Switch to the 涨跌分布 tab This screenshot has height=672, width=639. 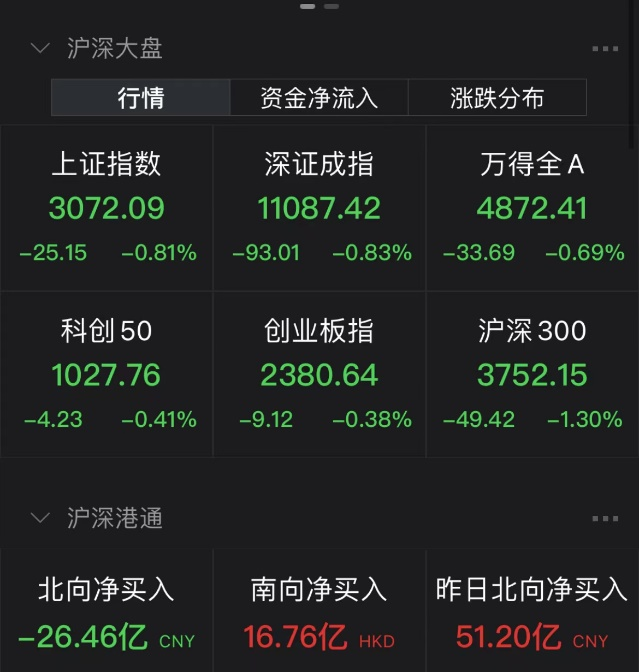(497, 98)
